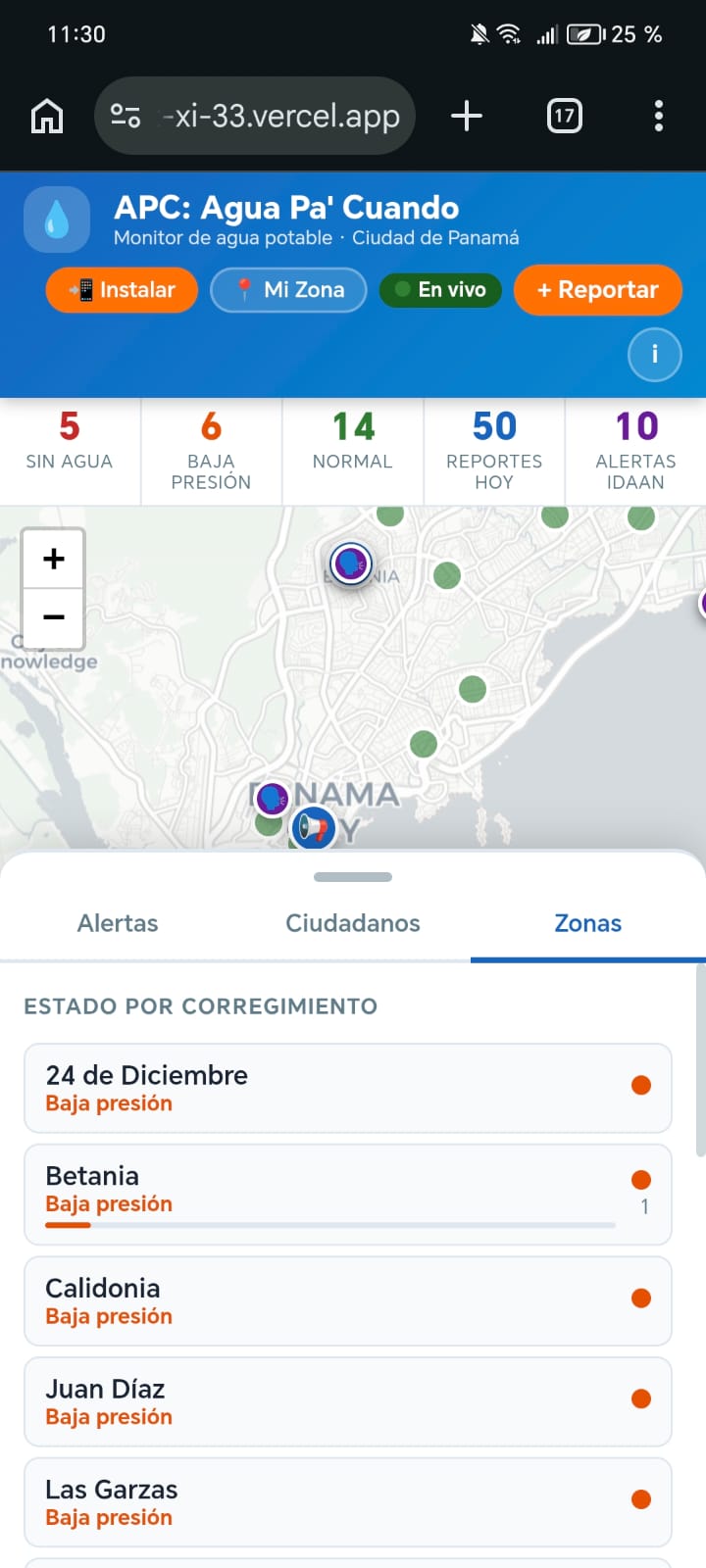This screenshot has width=706, height=1568.
Task: Select the Mi Zona chip
Action: (289, 290)
